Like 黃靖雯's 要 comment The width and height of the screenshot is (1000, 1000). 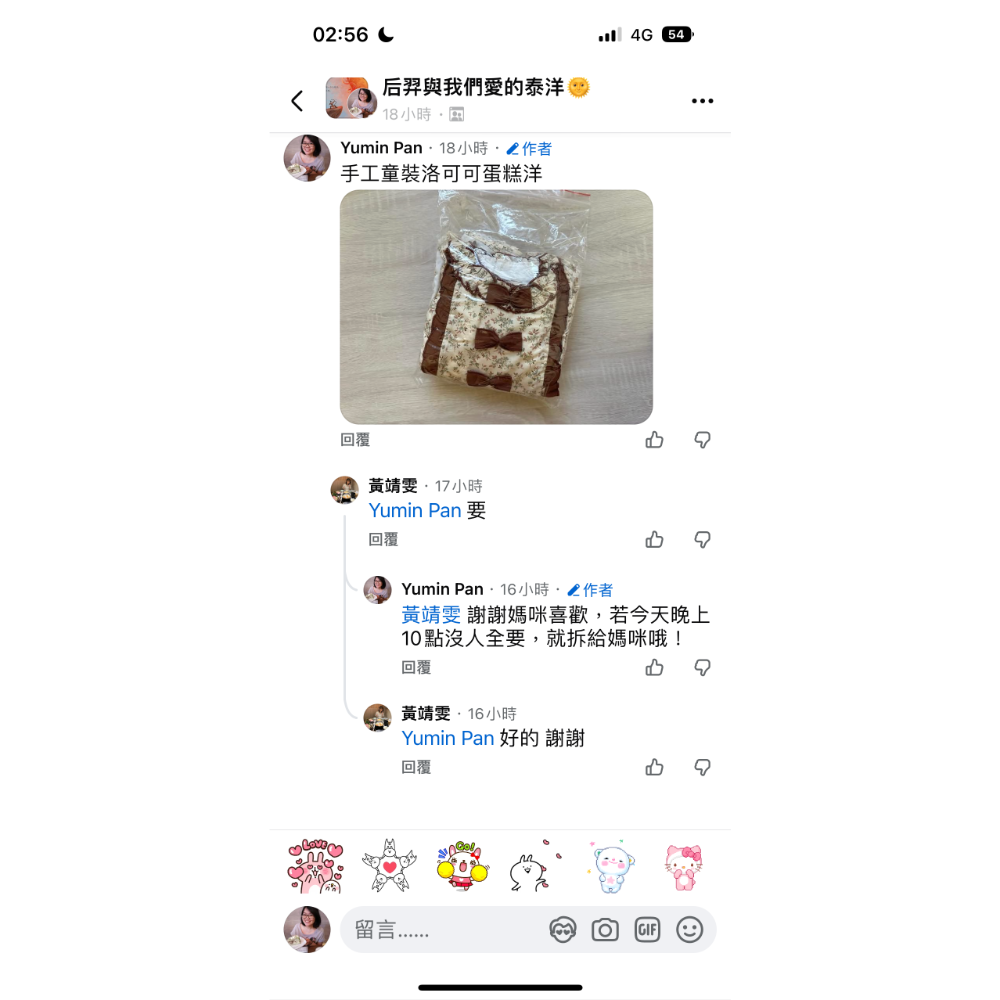(655, 540)
